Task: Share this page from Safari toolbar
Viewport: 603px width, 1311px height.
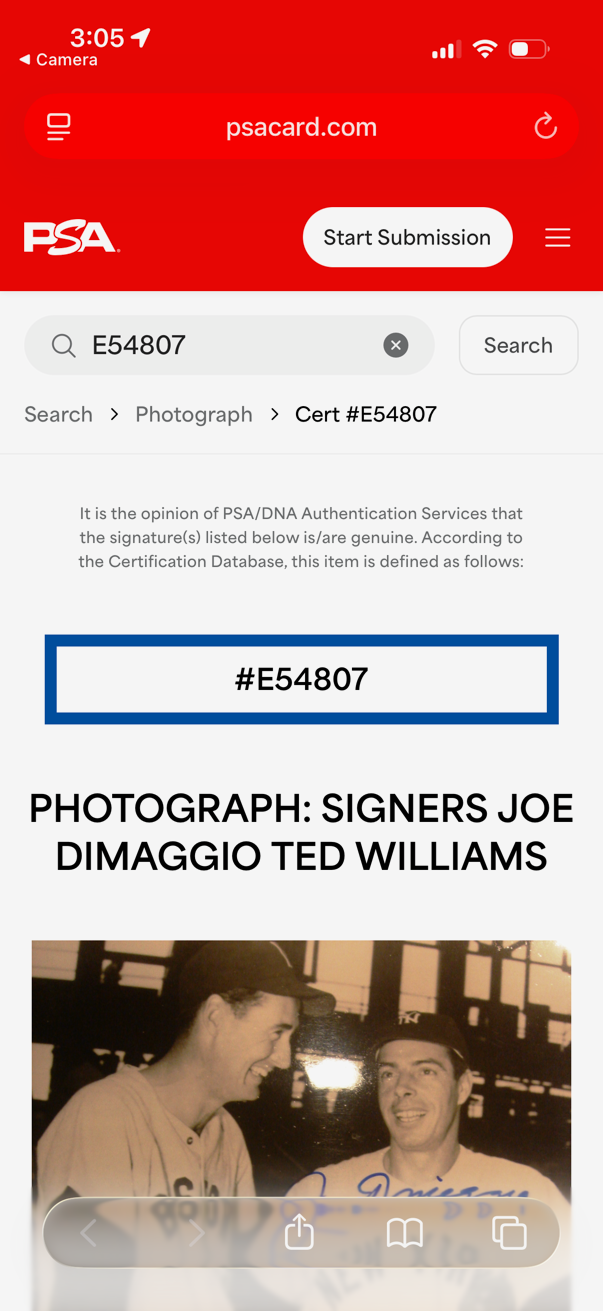Action: (x=299, y=1233)
